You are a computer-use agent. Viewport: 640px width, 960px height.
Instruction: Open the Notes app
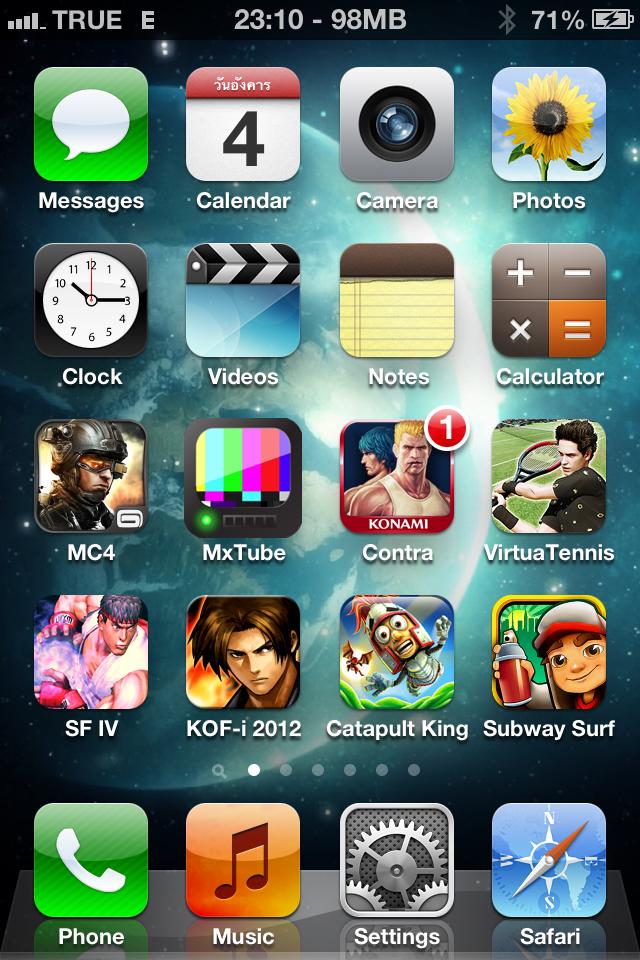pos(397,300)
